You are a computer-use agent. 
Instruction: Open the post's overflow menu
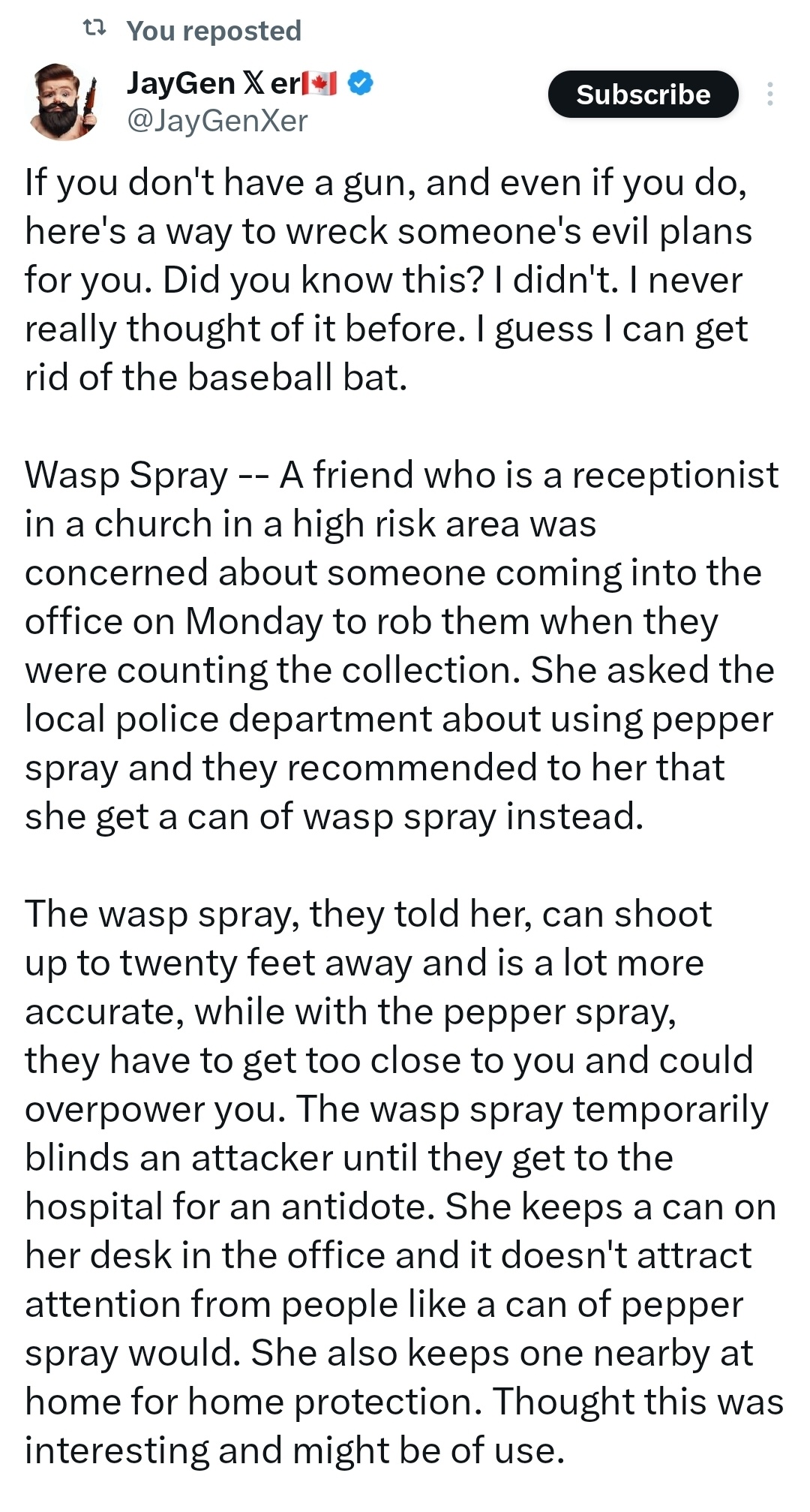coord(770,95)
